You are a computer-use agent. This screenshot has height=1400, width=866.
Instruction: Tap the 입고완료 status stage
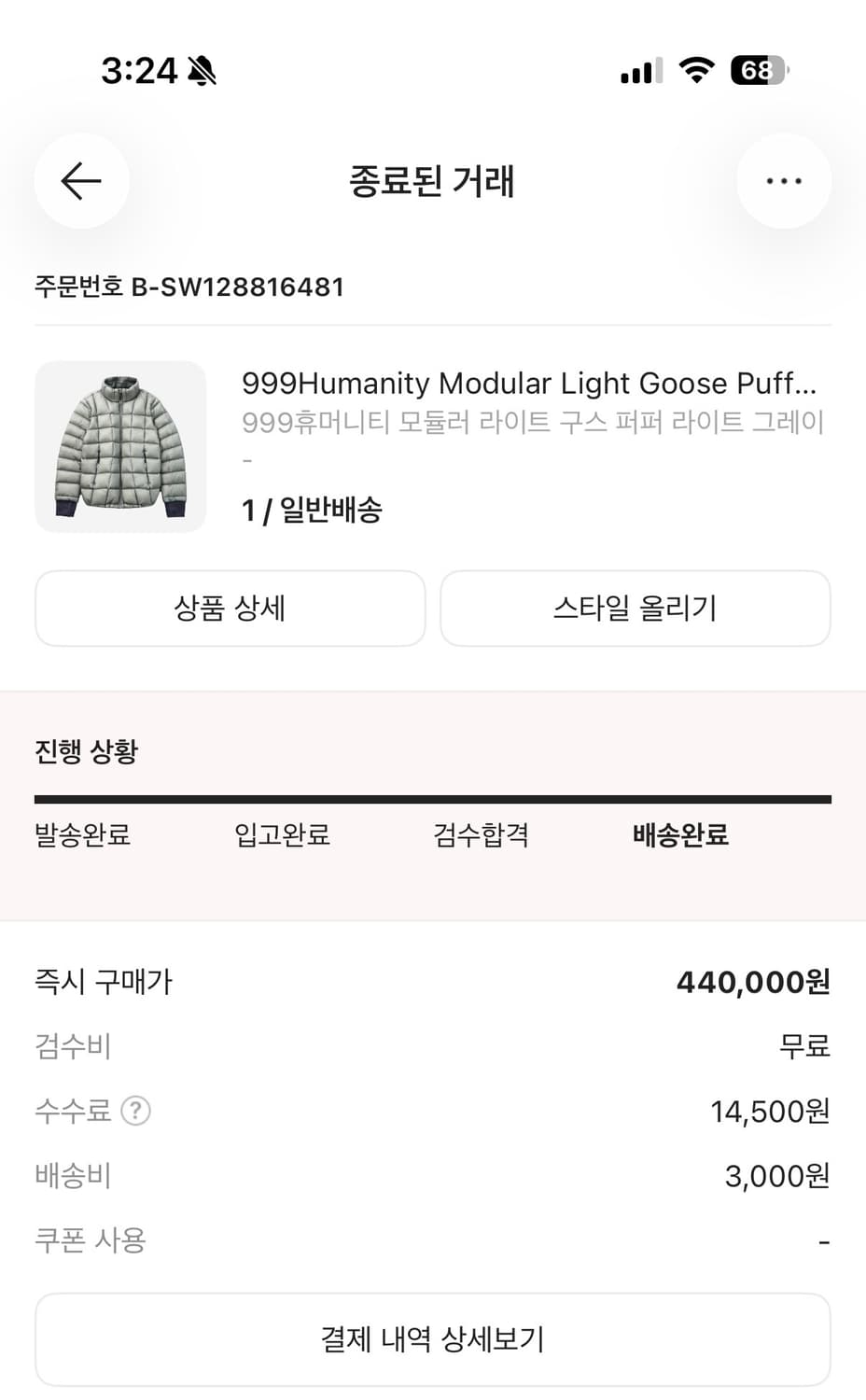click(282, 837)
